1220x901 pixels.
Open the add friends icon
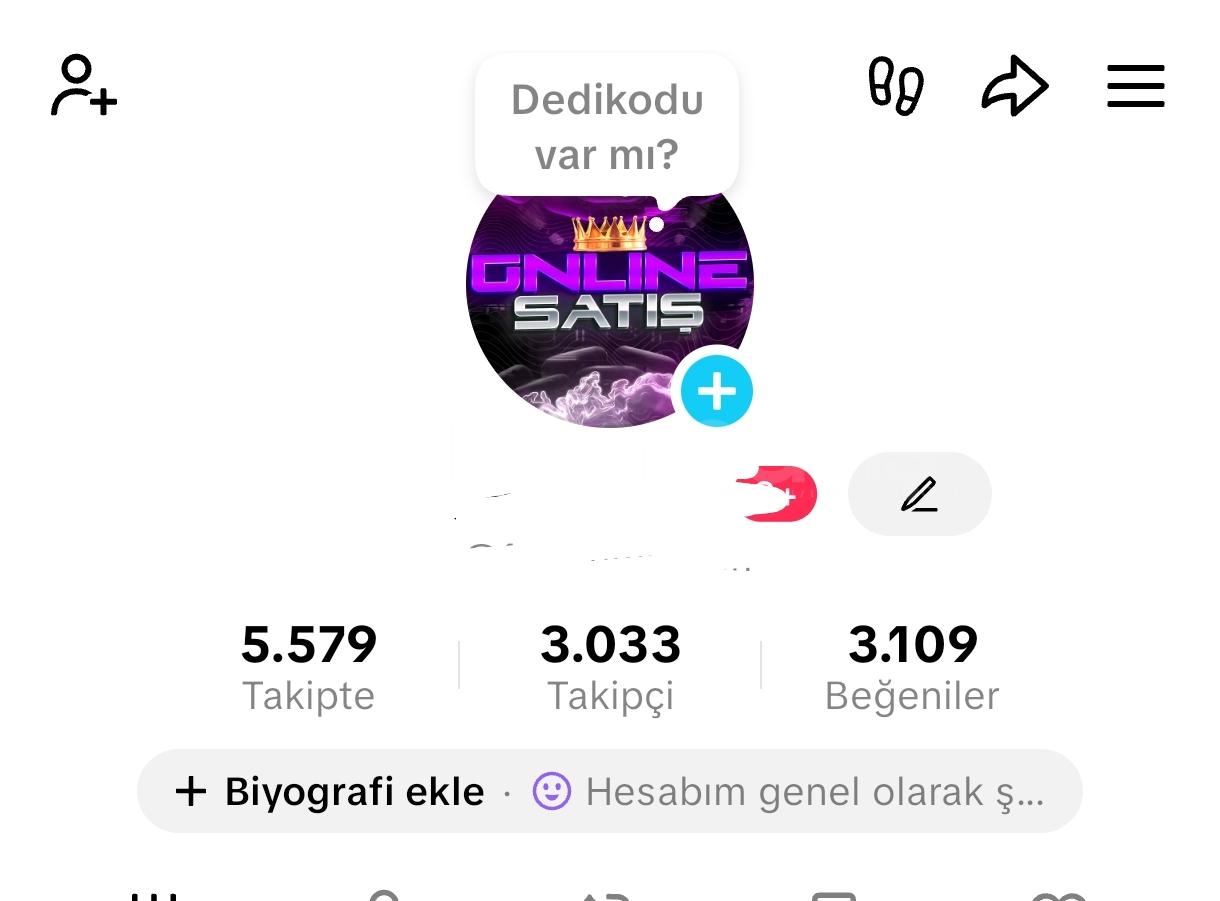pyautogui.click(x=84, y=87)
